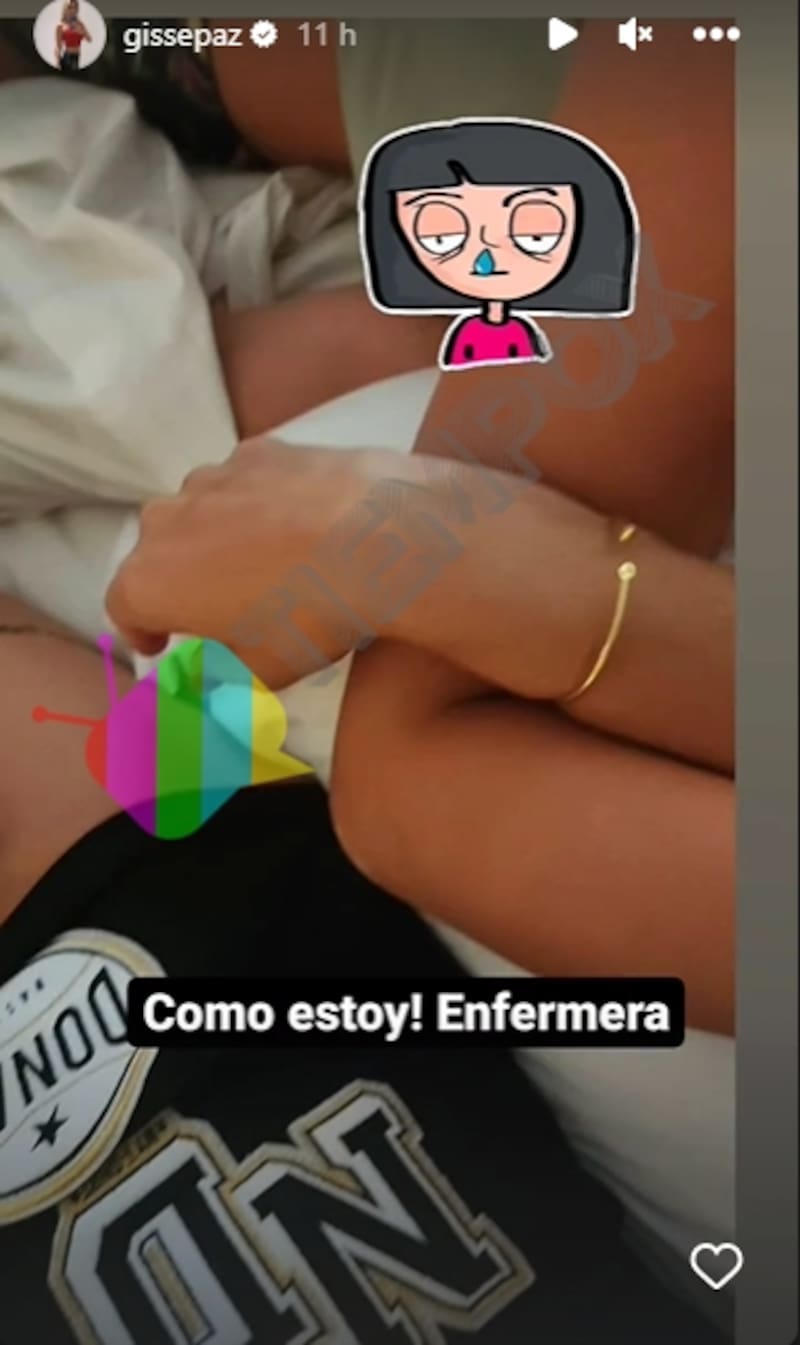Screen dimensions: 800x1345
Task: Open gissepaz profile picture
Action: [69, 35]
